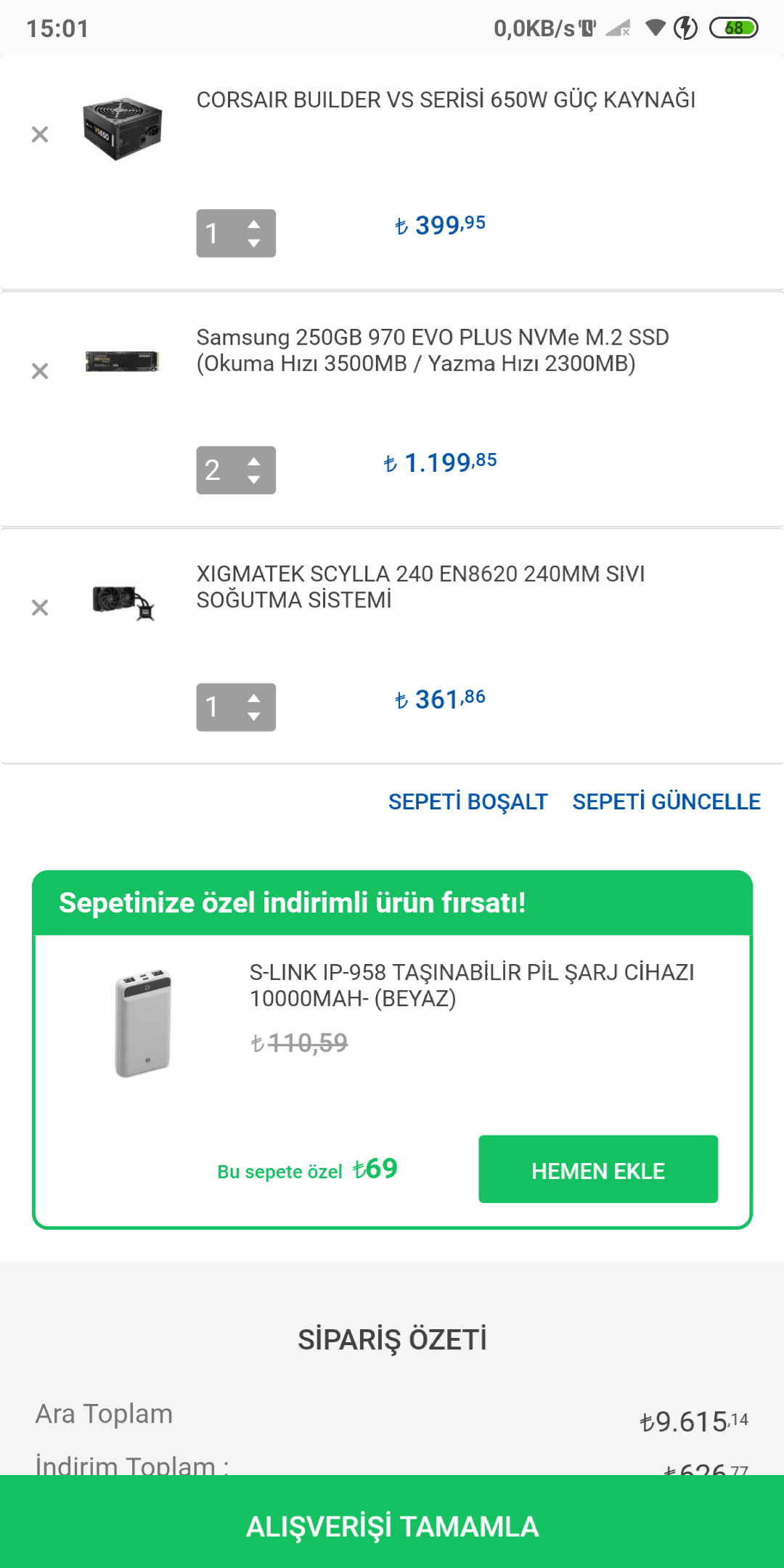The width and height of the screenshot is (784, 1568).
Task: Open the Samsung SSD thumbnail
Action: [x=122, y=362]
